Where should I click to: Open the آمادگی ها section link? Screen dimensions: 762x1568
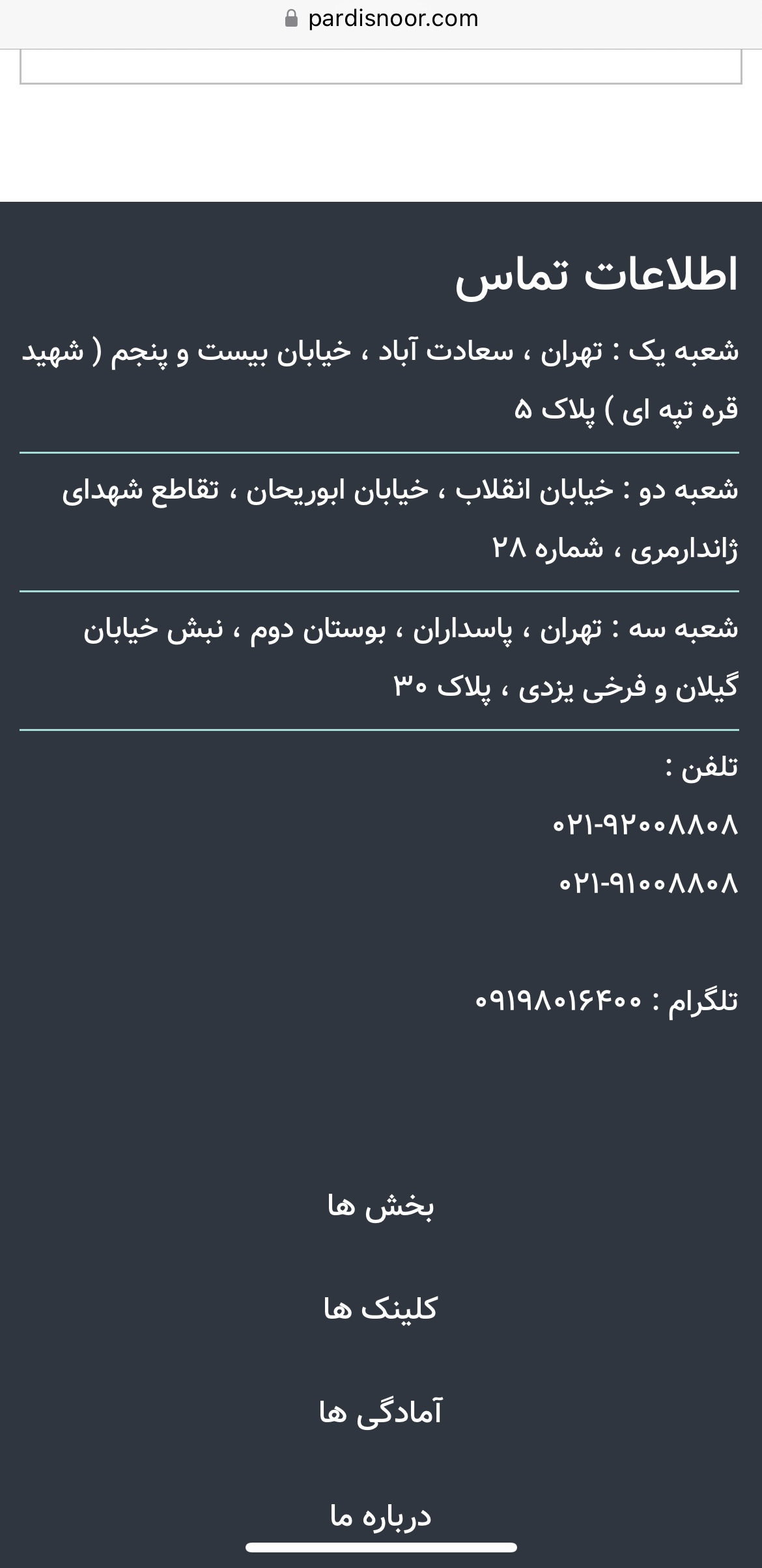tap(380, 1412)
